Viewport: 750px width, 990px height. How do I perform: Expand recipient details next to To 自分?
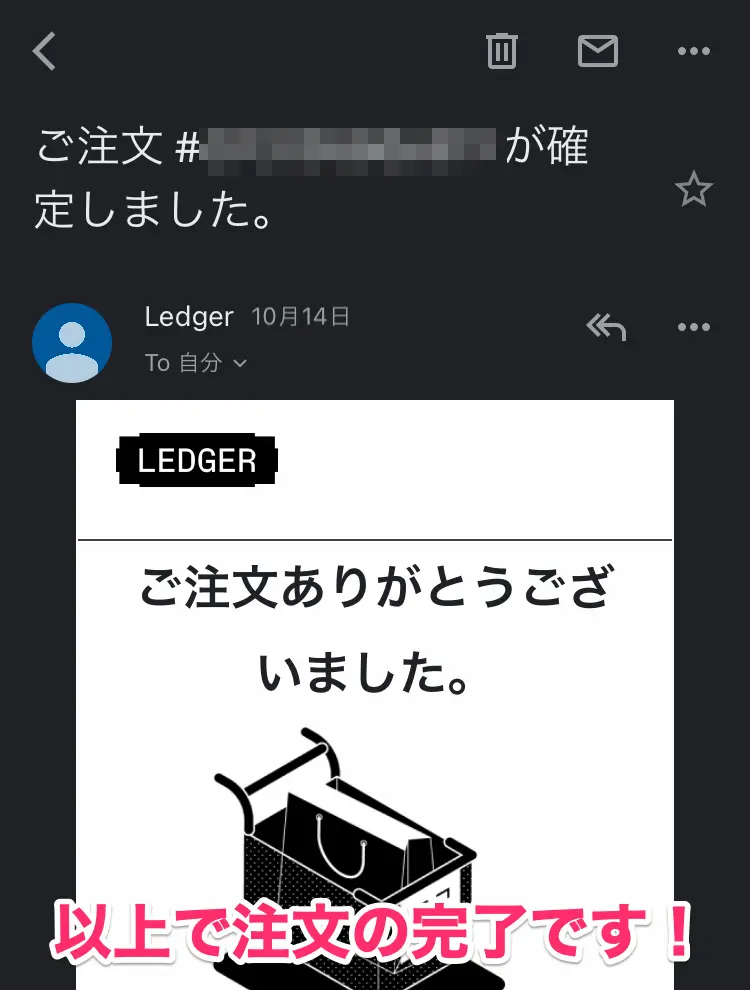[x=239, y=364]
